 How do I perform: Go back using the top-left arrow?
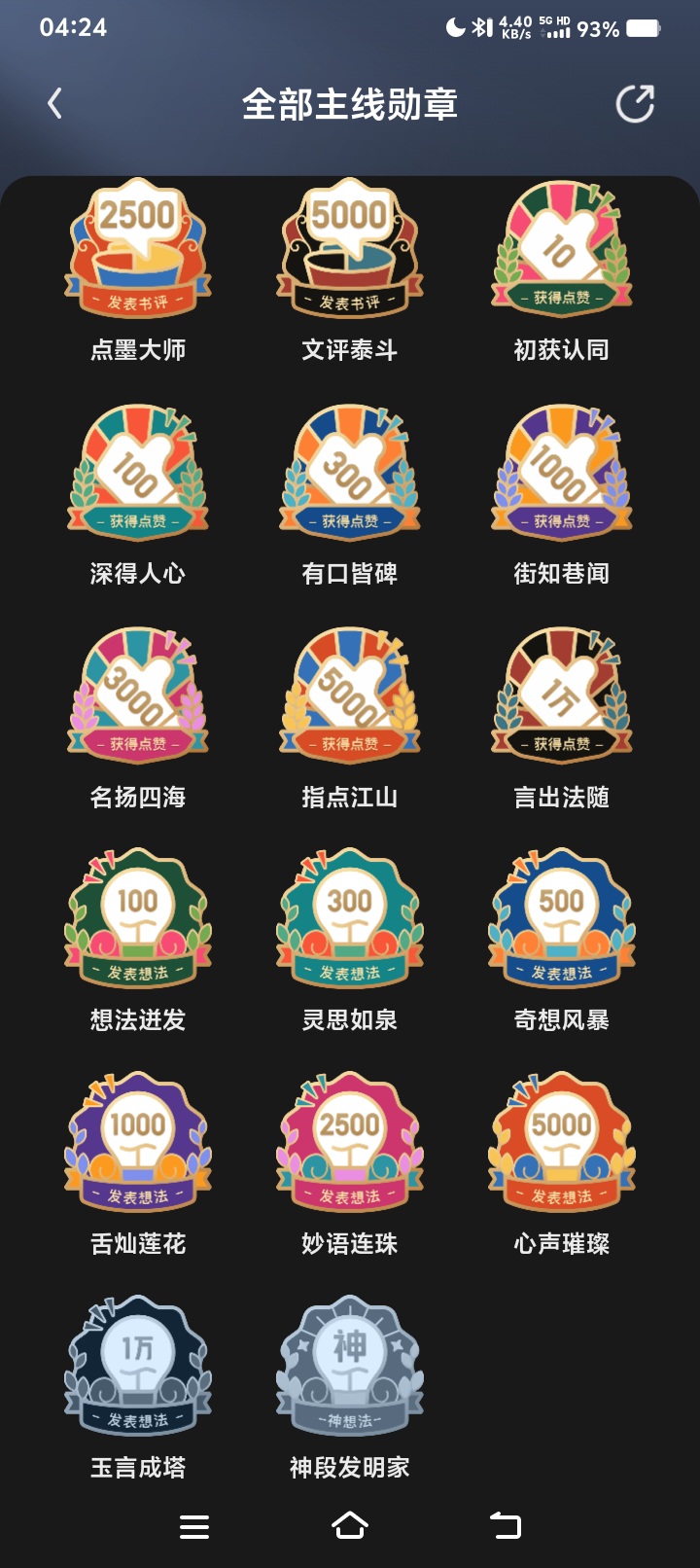[x=55, y=103]
